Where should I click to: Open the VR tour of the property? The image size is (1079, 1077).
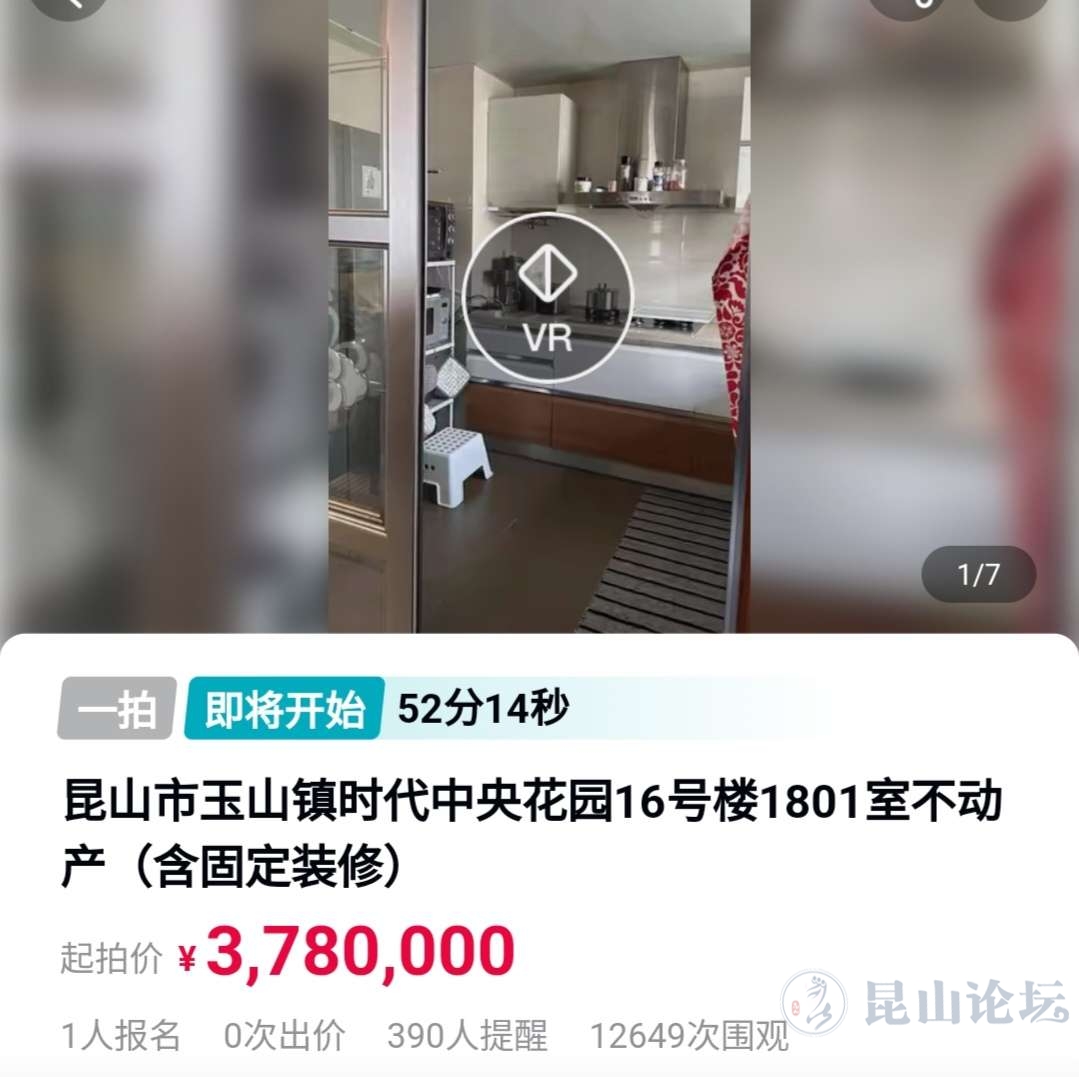[547, 299]
